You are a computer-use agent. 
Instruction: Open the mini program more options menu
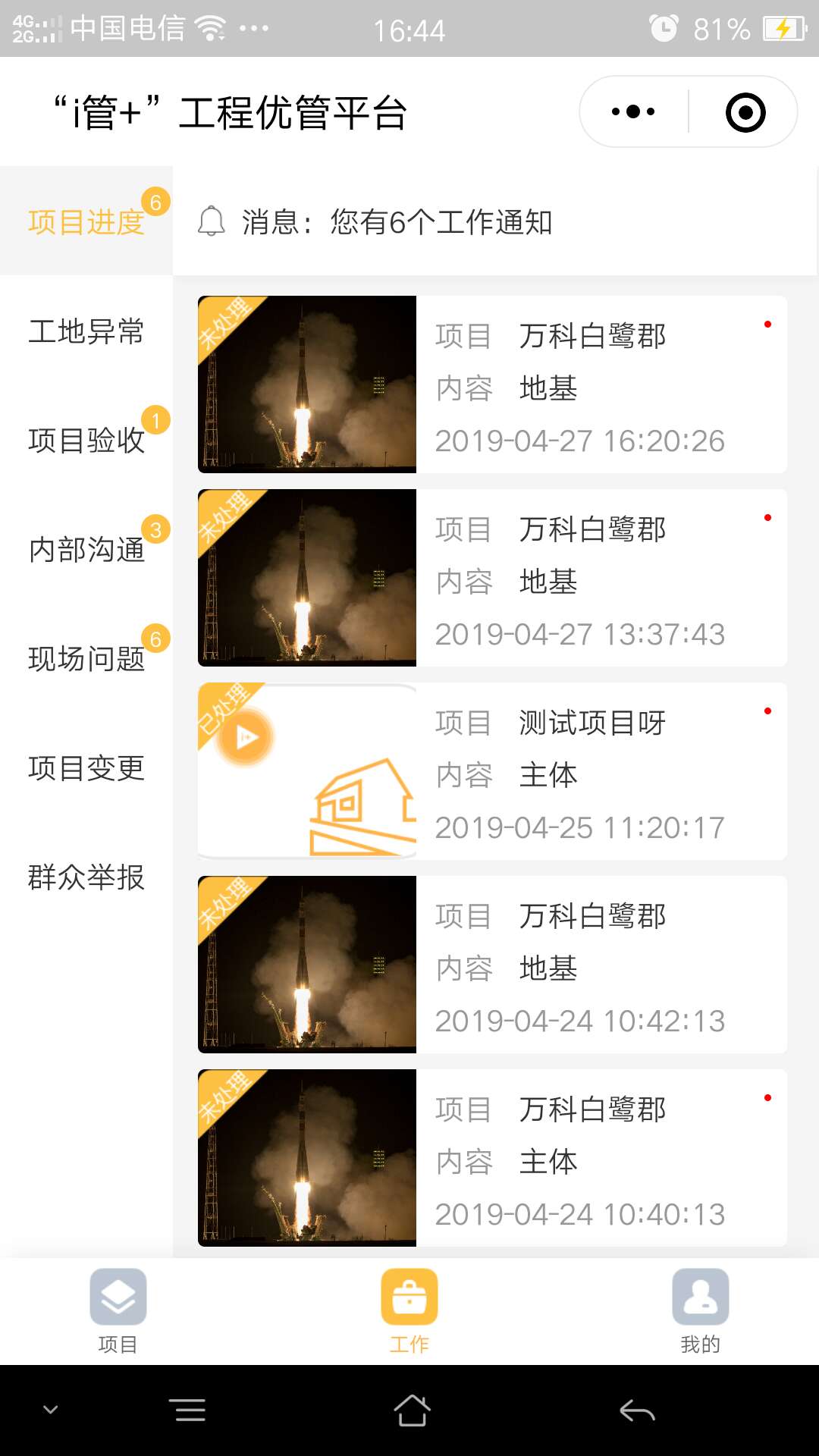633,112
